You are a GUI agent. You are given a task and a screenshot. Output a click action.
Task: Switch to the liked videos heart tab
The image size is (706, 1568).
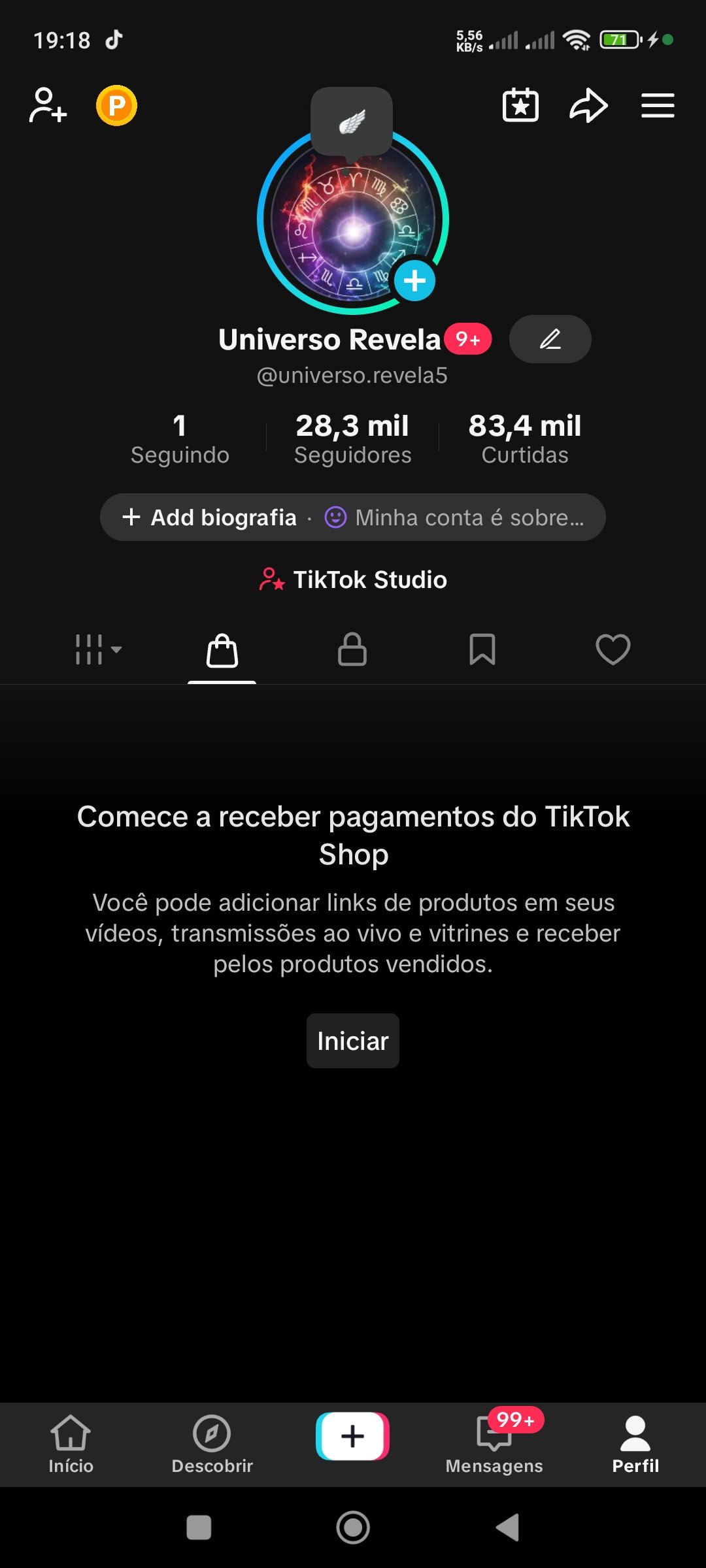click(613, 649)
